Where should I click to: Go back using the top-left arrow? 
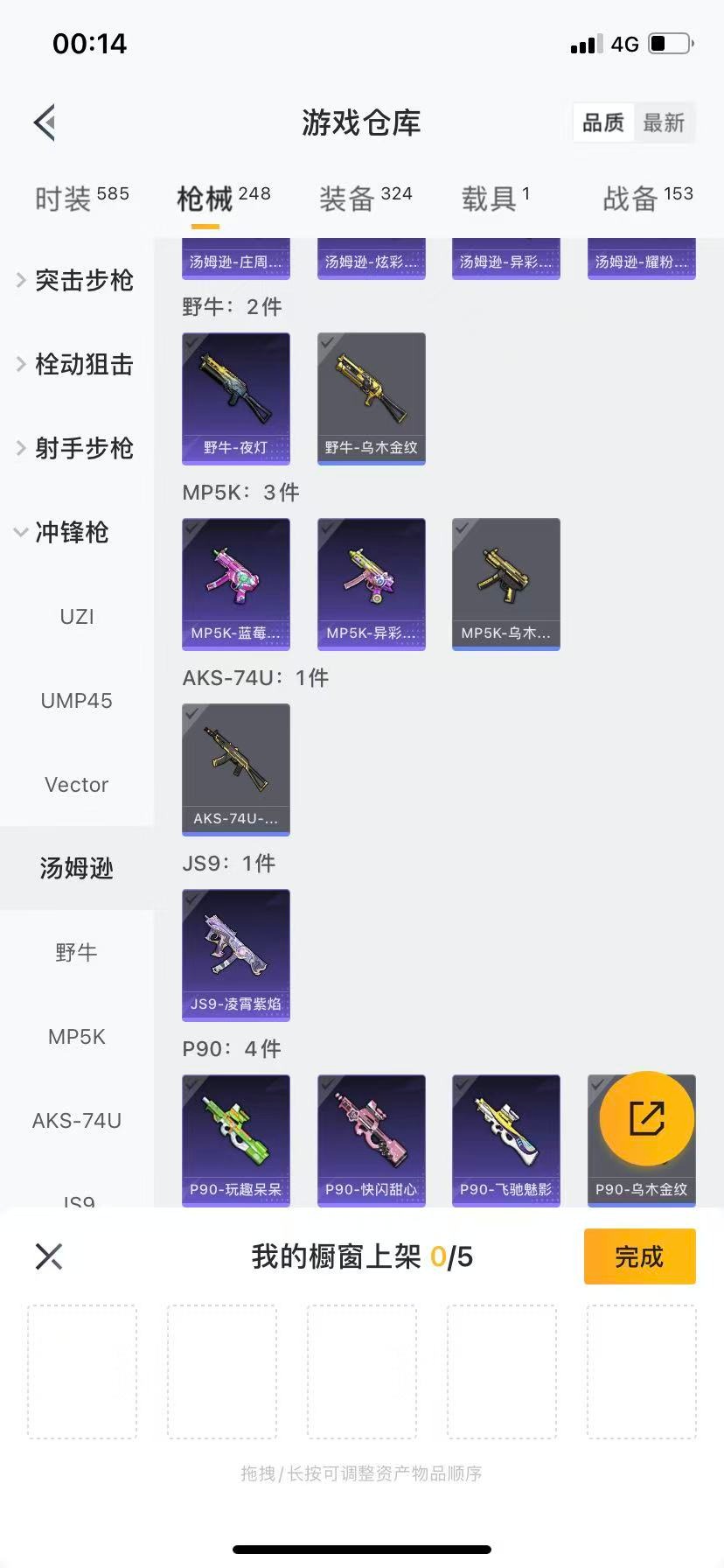[45, 122]
